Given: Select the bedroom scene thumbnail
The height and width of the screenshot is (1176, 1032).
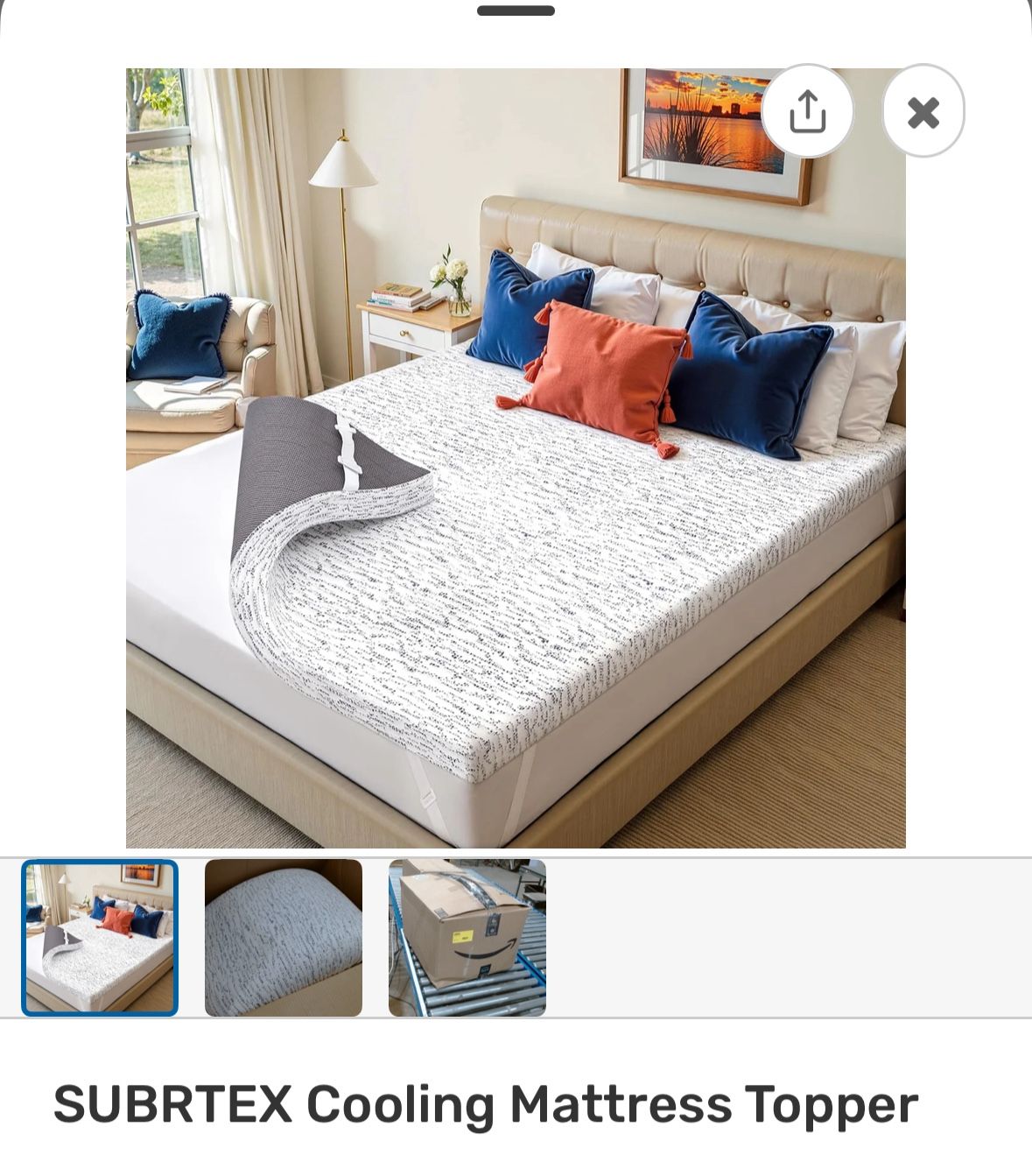Looking at the screenshot, I should click(100, 938).
